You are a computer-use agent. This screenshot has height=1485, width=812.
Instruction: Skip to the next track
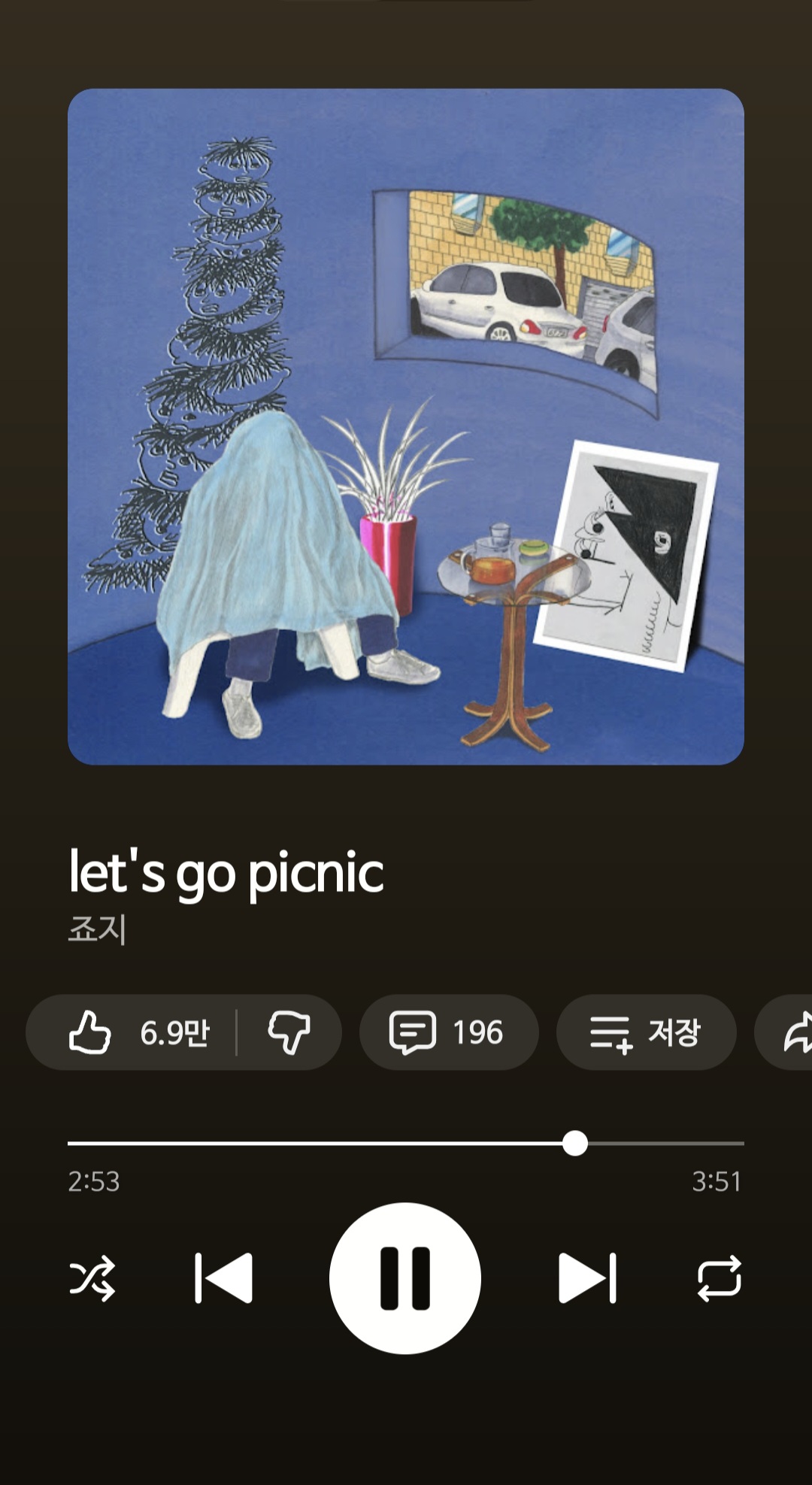pyautogui.click(x=587, y=1278)
